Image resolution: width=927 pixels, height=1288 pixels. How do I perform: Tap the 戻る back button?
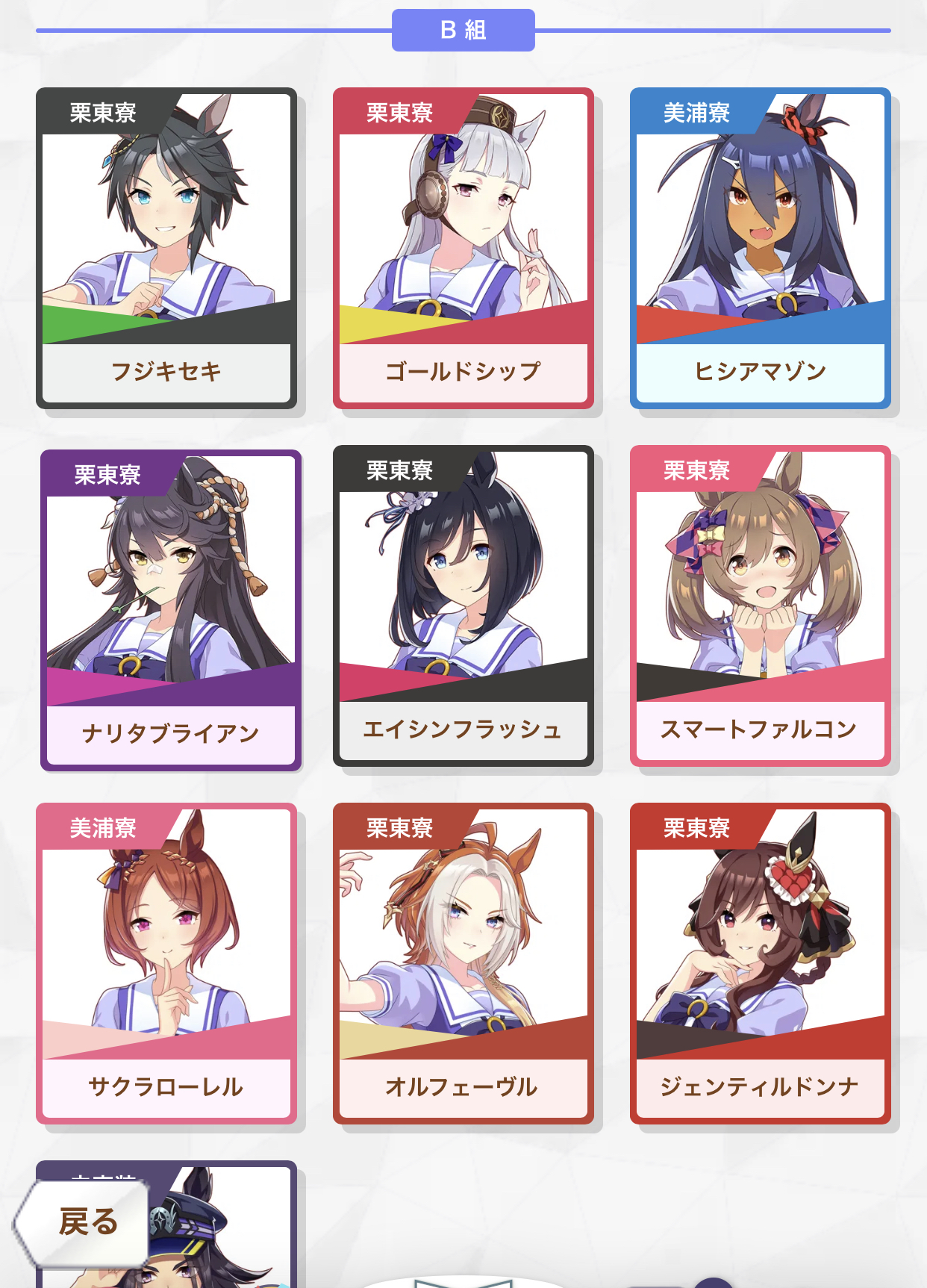(x=84, y=1222)
